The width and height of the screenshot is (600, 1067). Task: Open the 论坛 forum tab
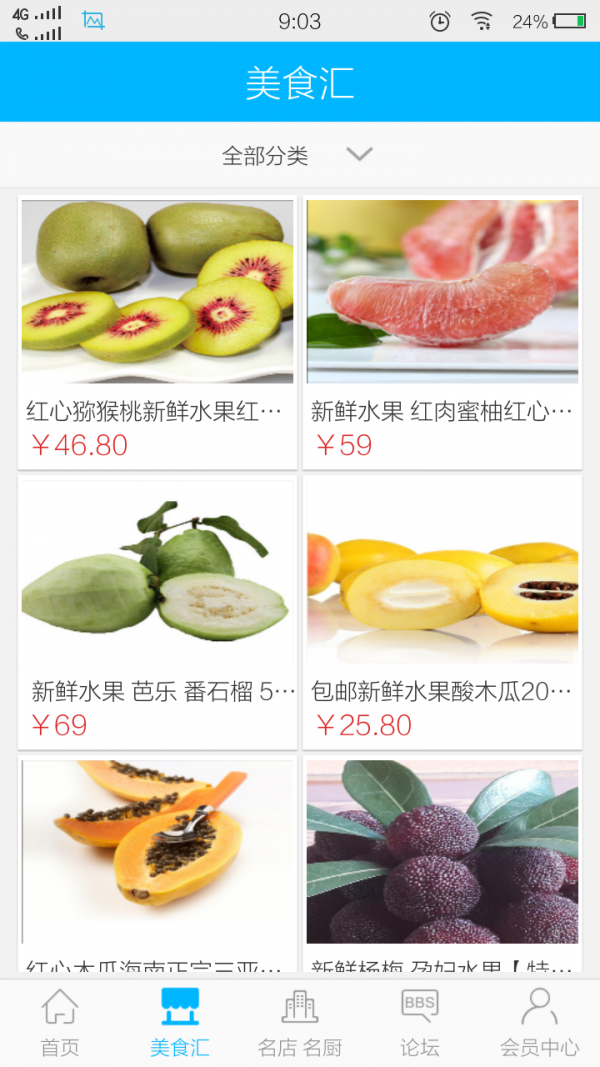click(x=420, y=1023)
